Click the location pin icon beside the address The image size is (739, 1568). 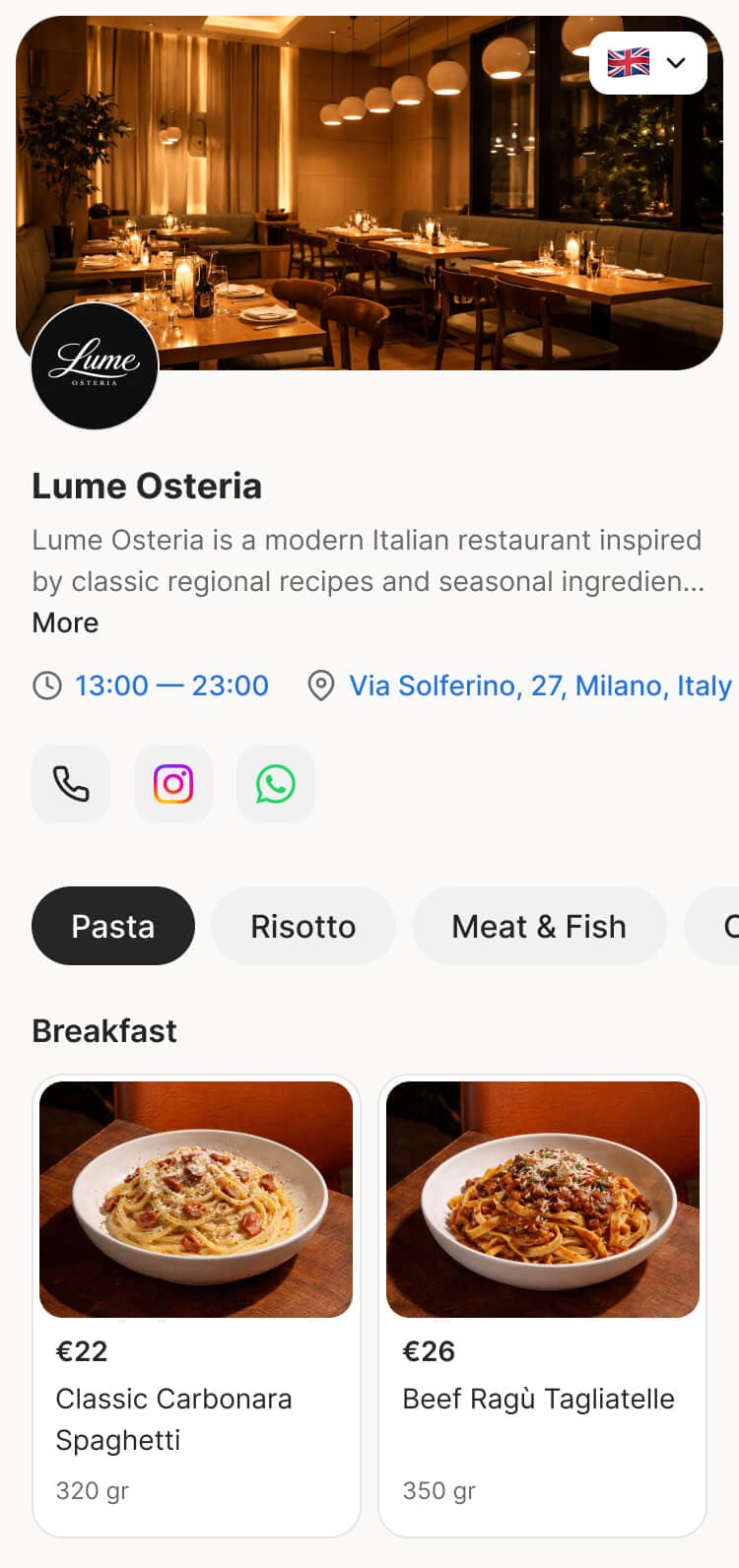[321, 685]
